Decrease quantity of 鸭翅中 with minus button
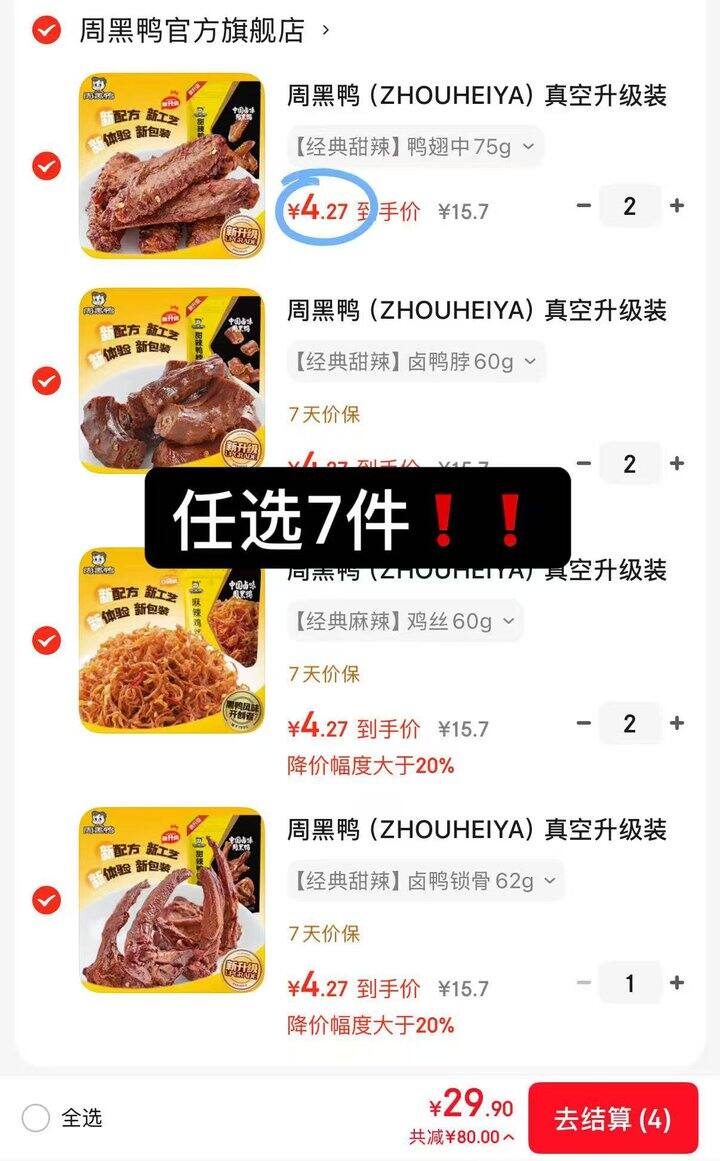The width and height of the screenshot is (720, 1161). tap(584, 206)
